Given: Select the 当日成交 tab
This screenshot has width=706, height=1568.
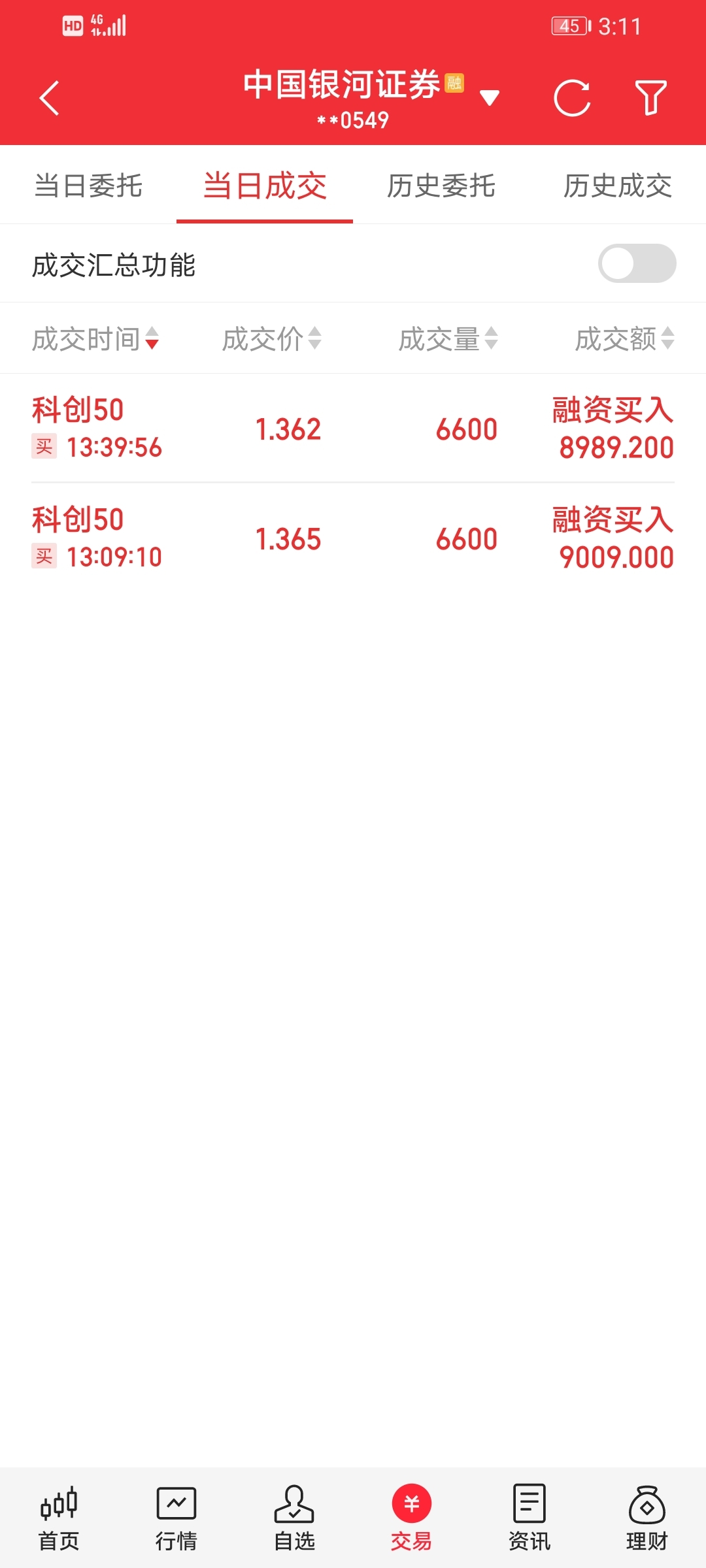Looking at the screenshot, I should tap(265, 186).
